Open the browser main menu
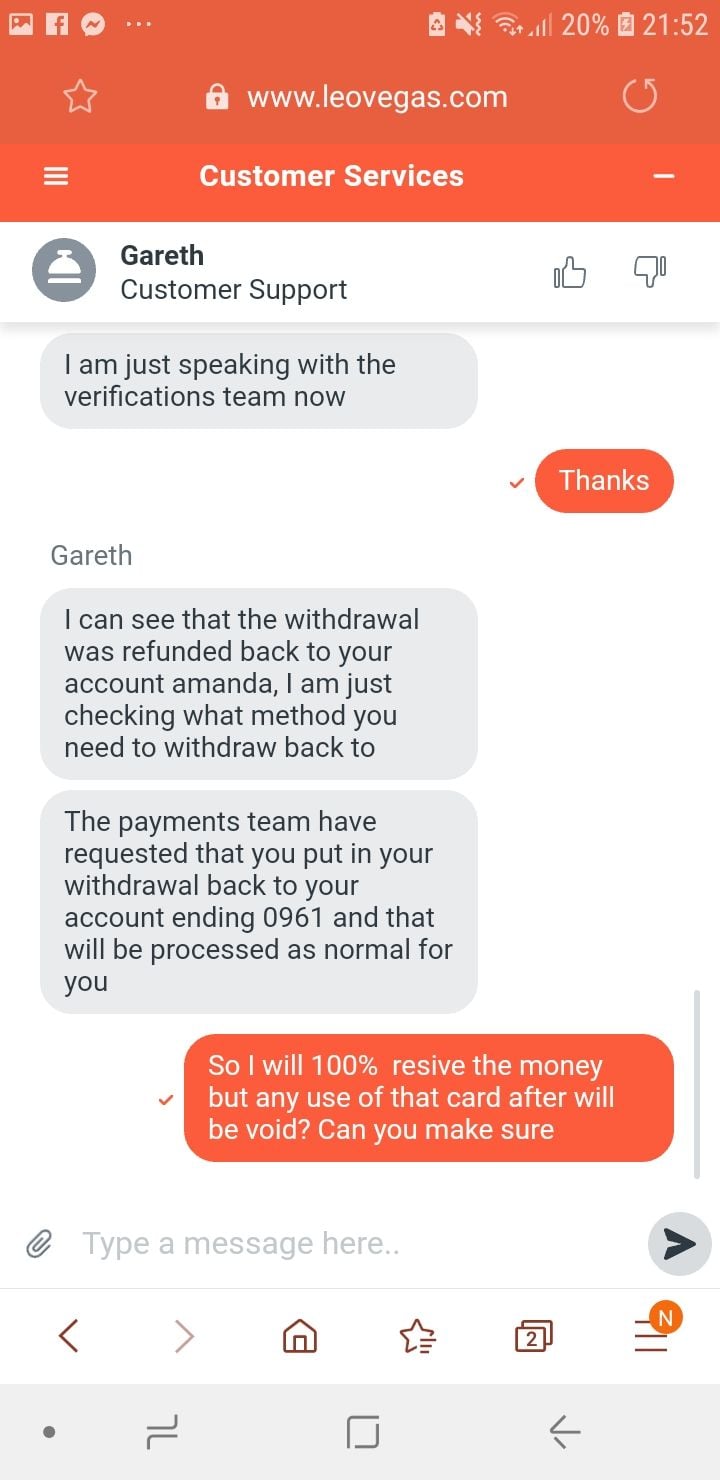Screen dimensions: 720x1480 651,1336
